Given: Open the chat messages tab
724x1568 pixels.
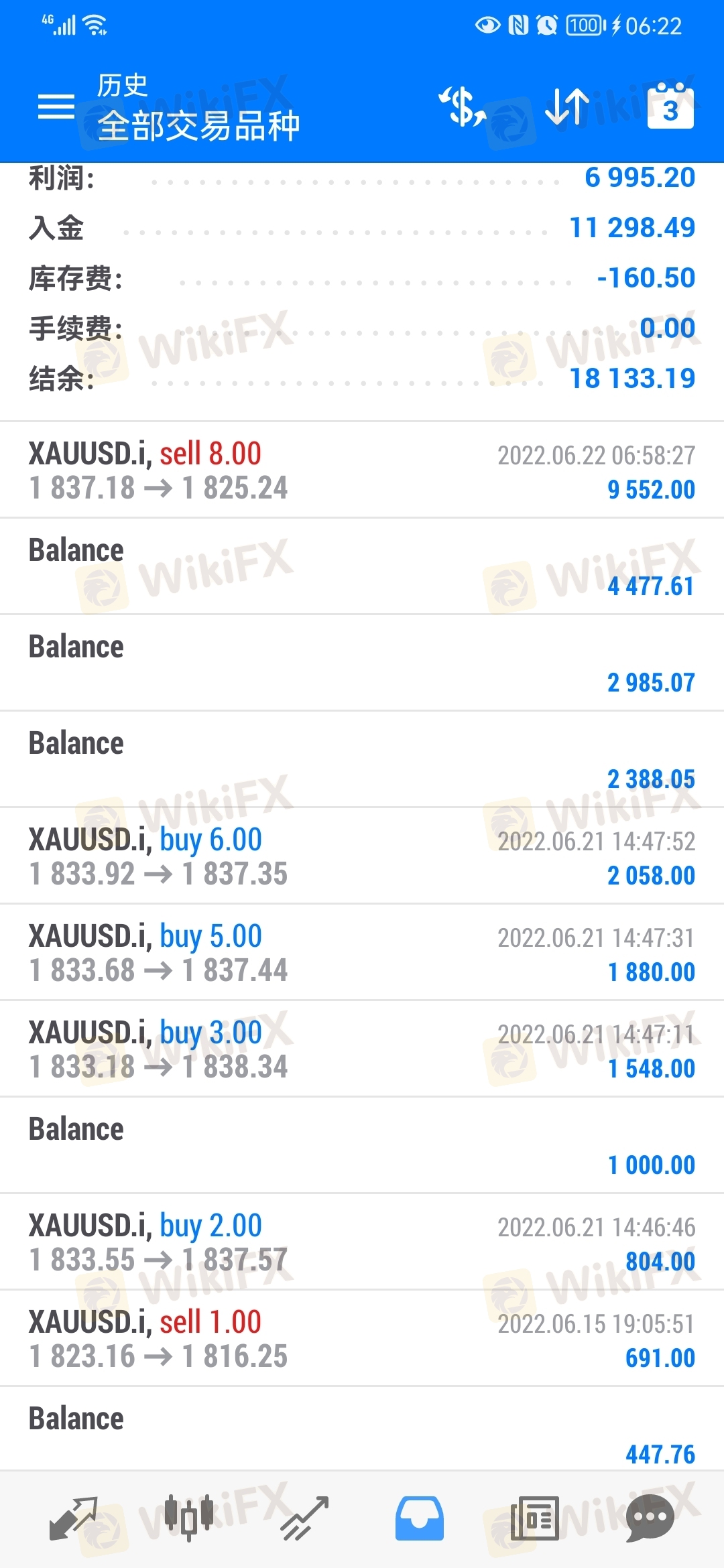Looking at the screenshot, I should coord(650,1518).
